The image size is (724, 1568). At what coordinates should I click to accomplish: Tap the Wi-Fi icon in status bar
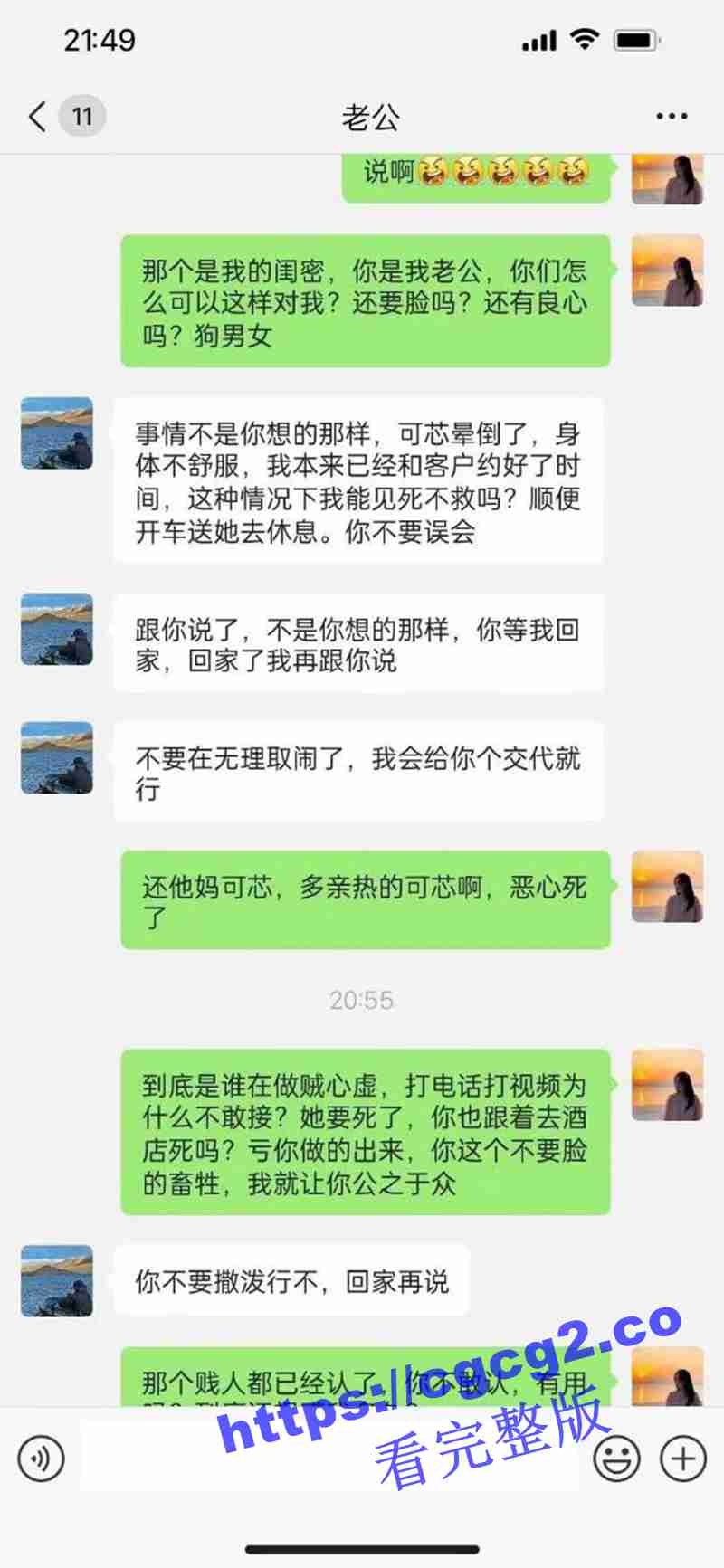pos(584,38)
